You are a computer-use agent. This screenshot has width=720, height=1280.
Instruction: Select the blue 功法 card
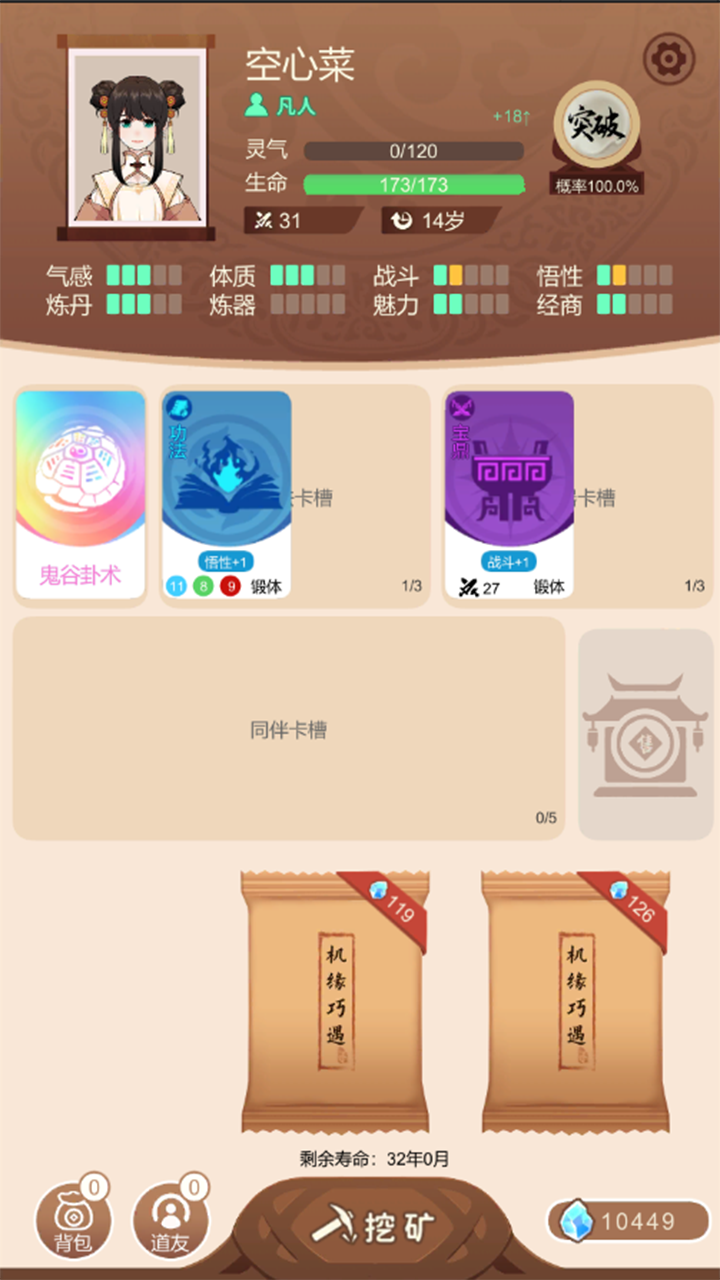[x=227, y=495]
